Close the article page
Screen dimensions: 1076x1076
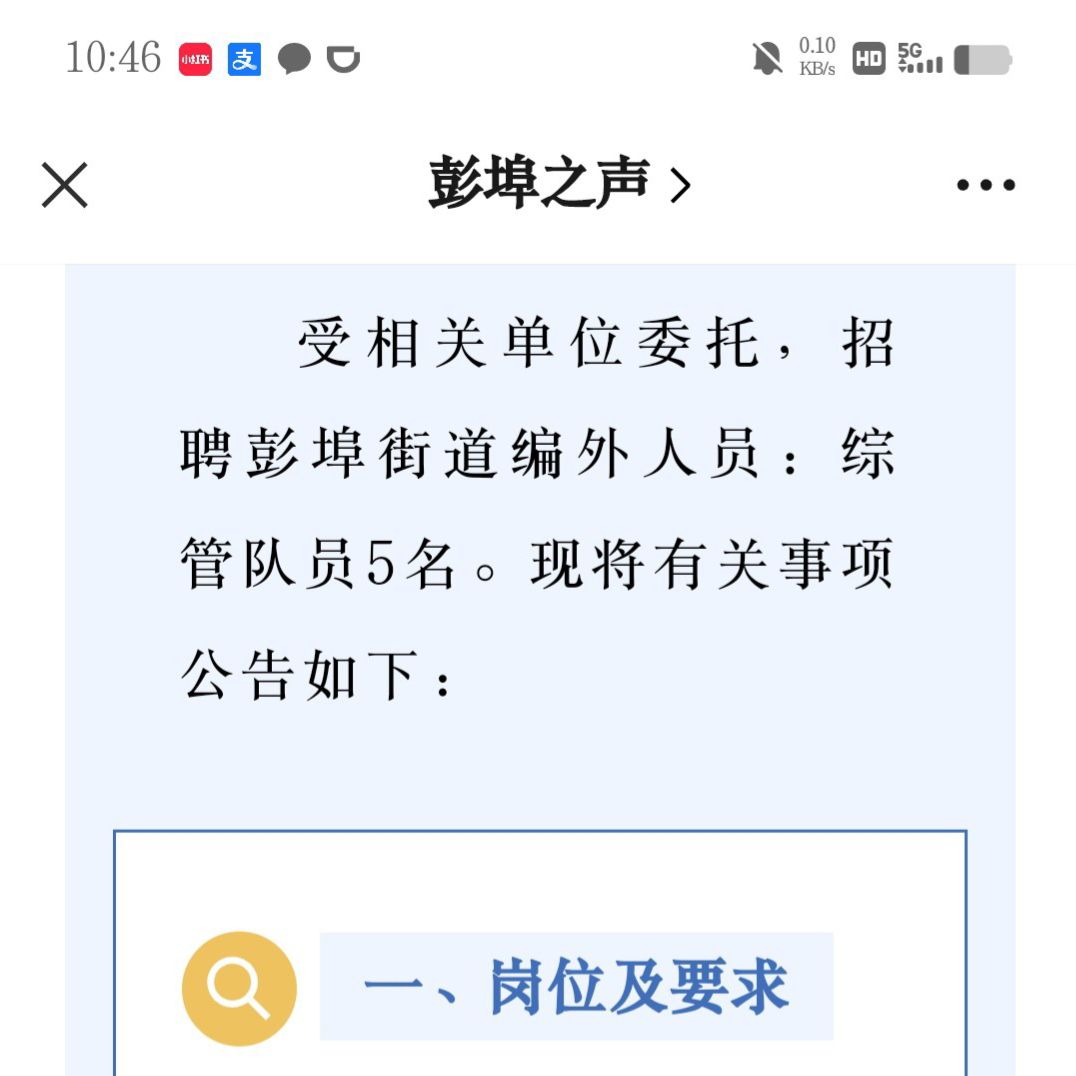pyautogui.click(x=65, y=185)
